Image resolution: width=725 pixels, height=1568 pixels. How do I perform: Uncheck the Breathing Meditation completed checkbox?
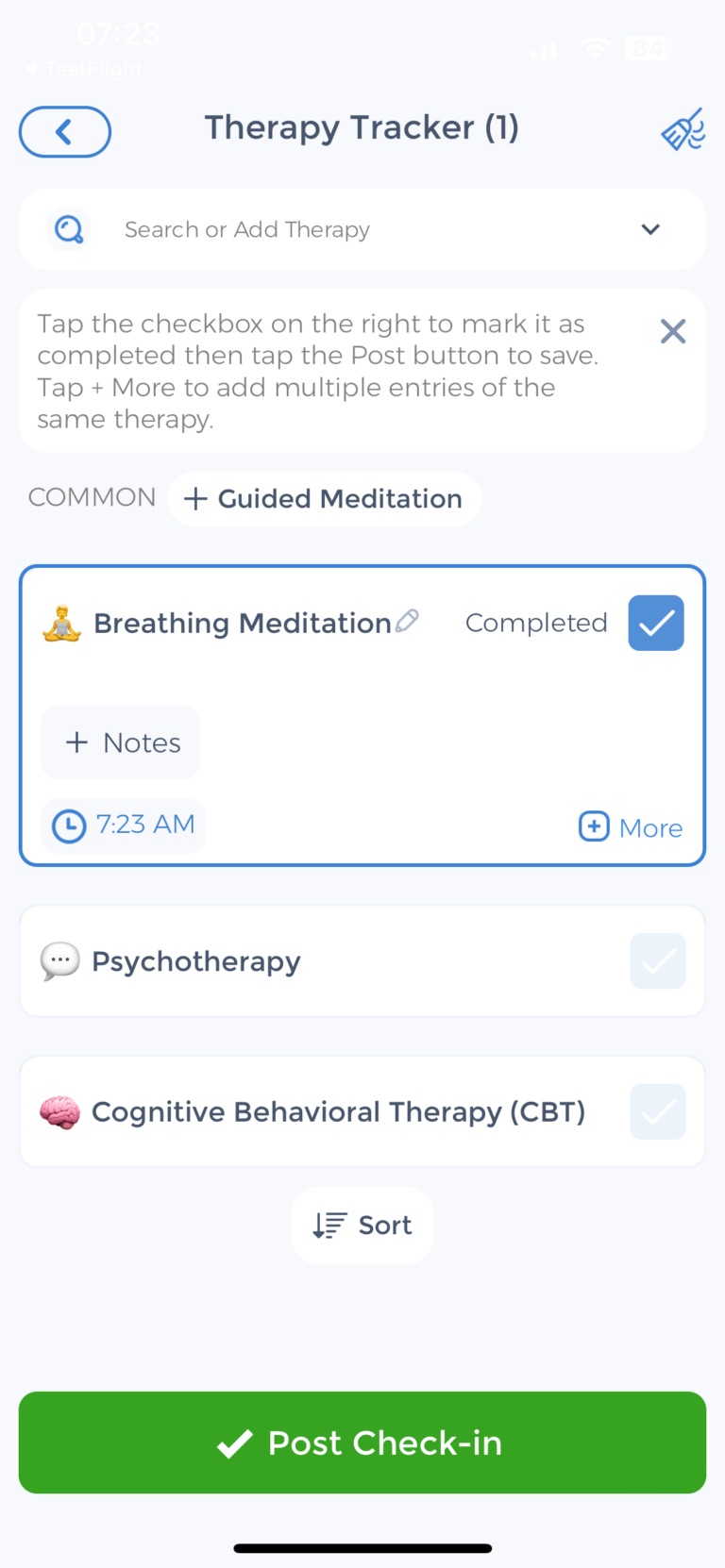[656, 623]
